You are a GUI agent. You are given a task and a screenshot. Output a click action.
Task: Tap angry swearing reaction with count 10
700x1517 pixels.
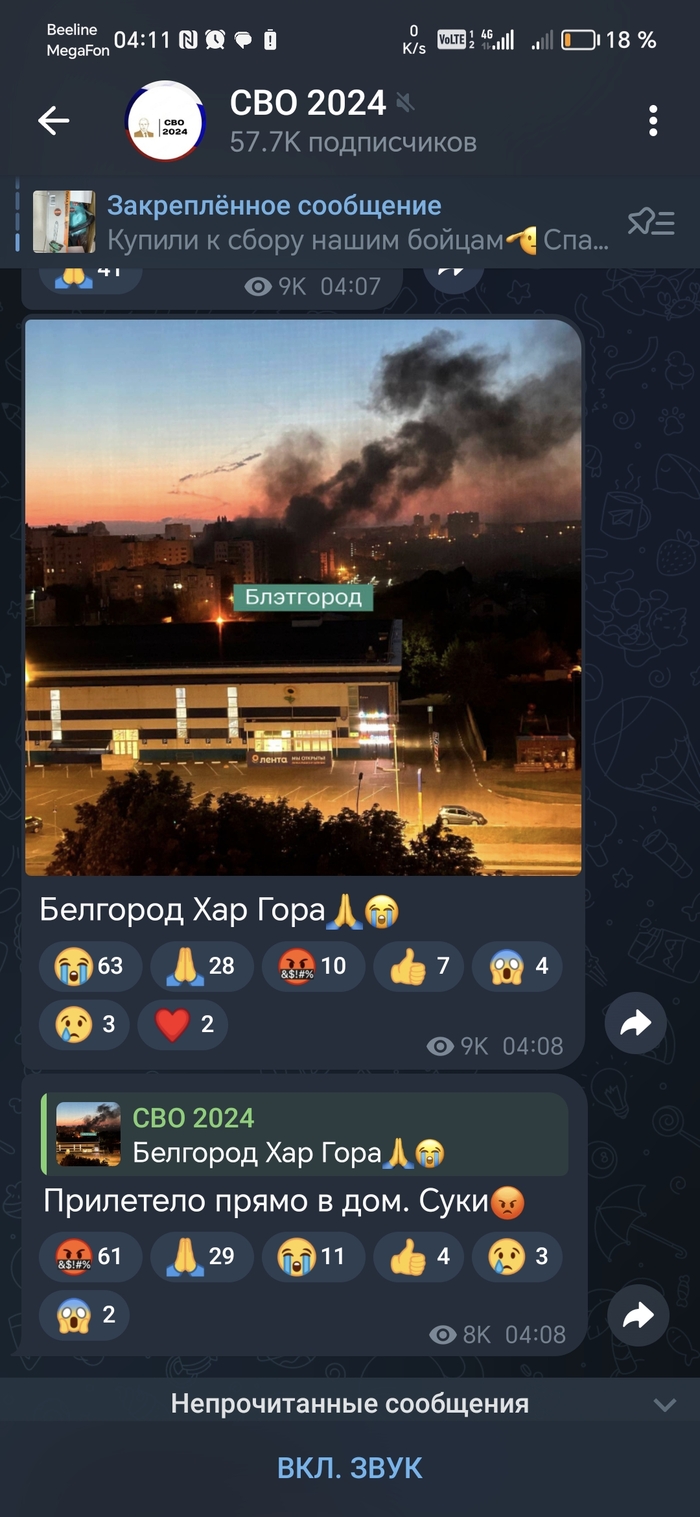(x=312, y=965)
